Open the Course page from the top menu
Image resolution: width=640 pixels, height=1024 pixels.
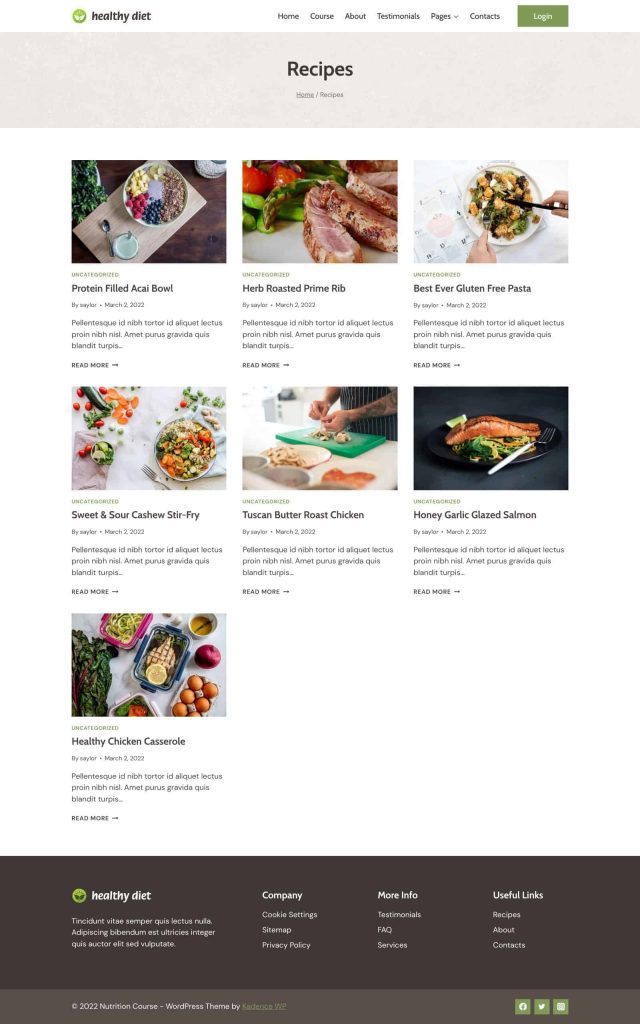(322, 16)
